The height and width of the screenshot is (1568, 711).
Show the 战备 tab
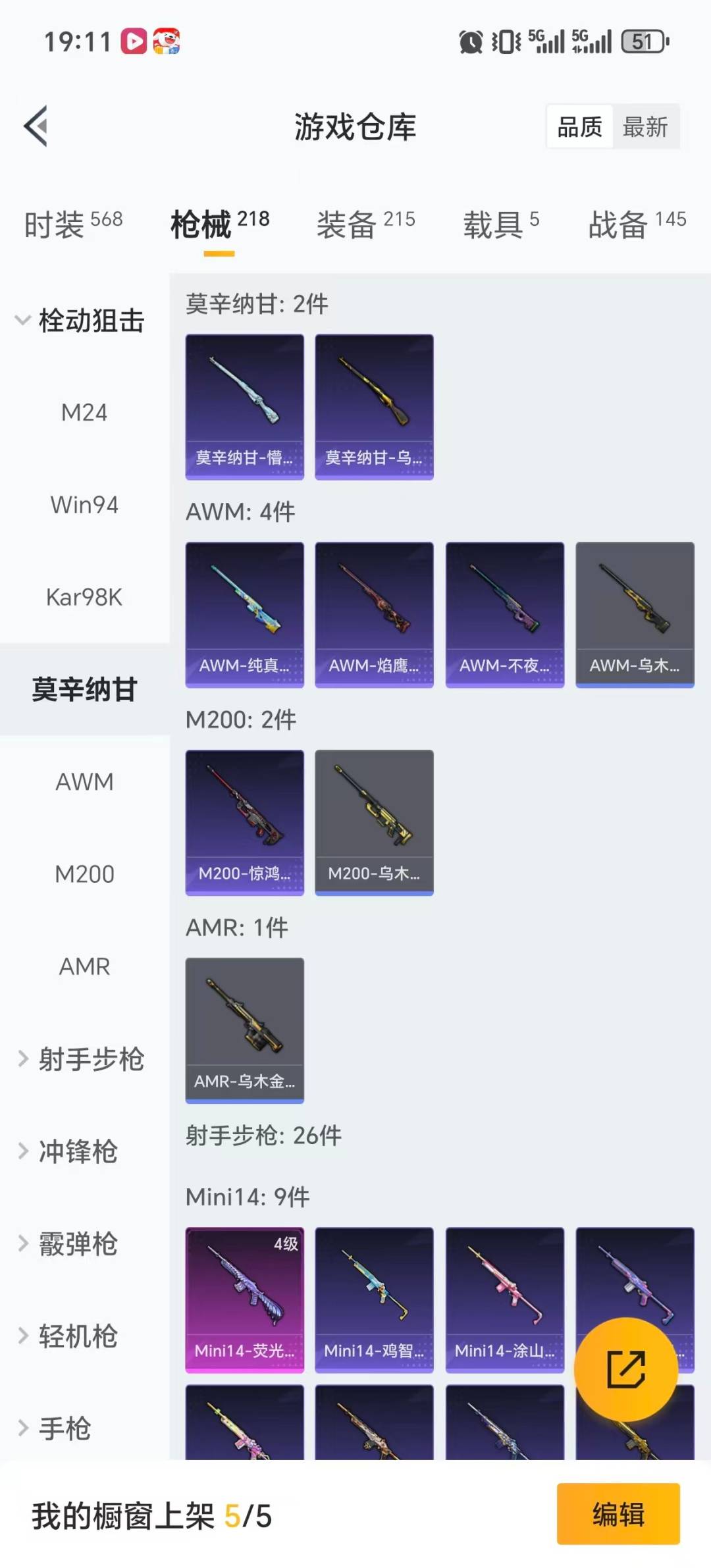point(637,224)
